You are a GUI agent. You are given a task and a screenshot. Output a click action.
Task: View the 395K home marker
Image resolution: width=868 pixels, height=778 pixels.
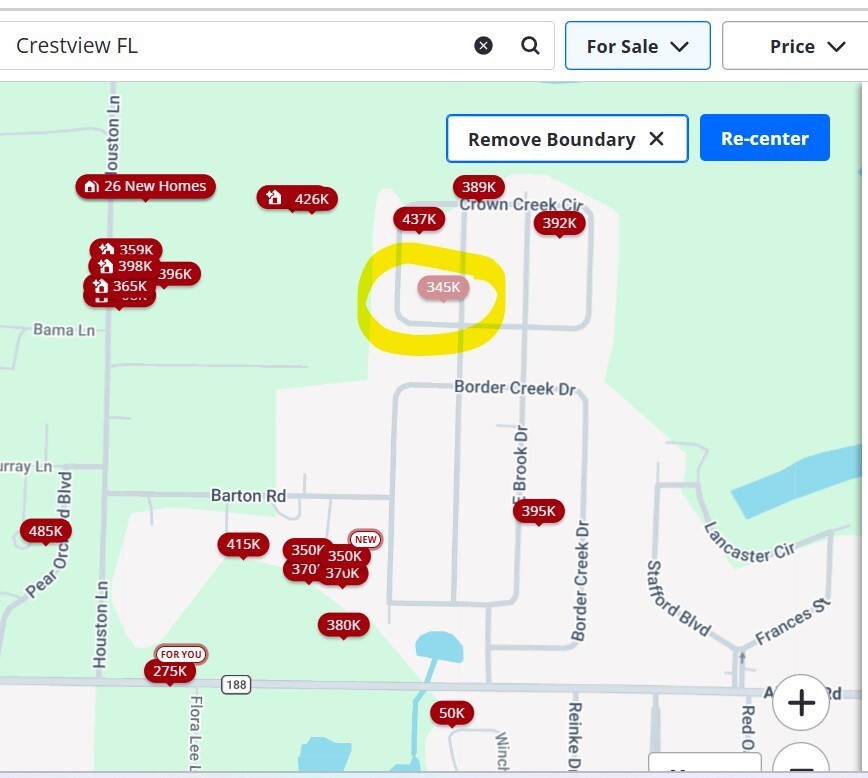tap(538, 511)
